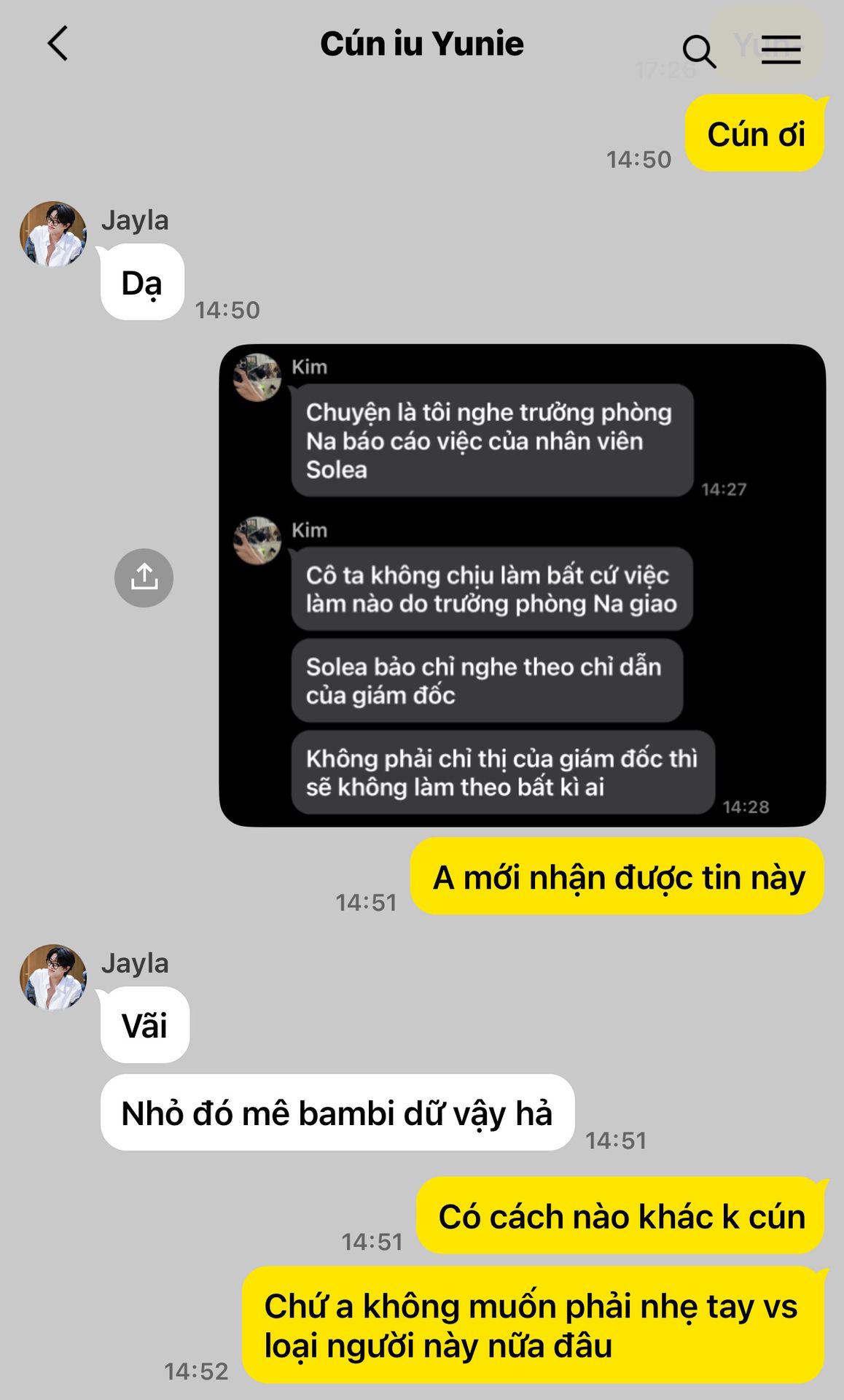This screenshot has width=844, height=1400.
Task: Open Jayla's profile picture next to "Dạ"
Action: point(53,235)
